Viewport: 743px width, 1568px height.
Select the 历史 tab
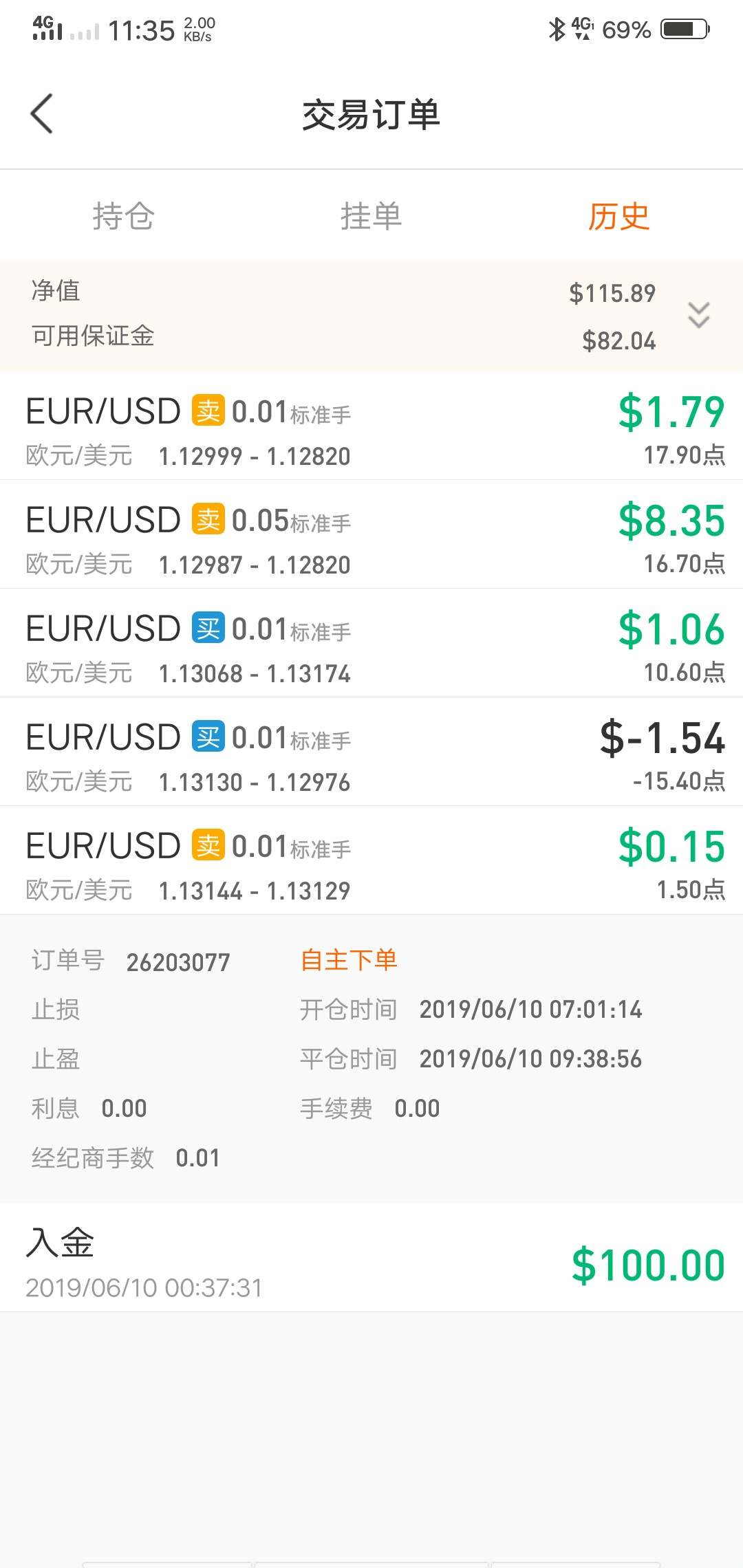[x=618, y=216]
